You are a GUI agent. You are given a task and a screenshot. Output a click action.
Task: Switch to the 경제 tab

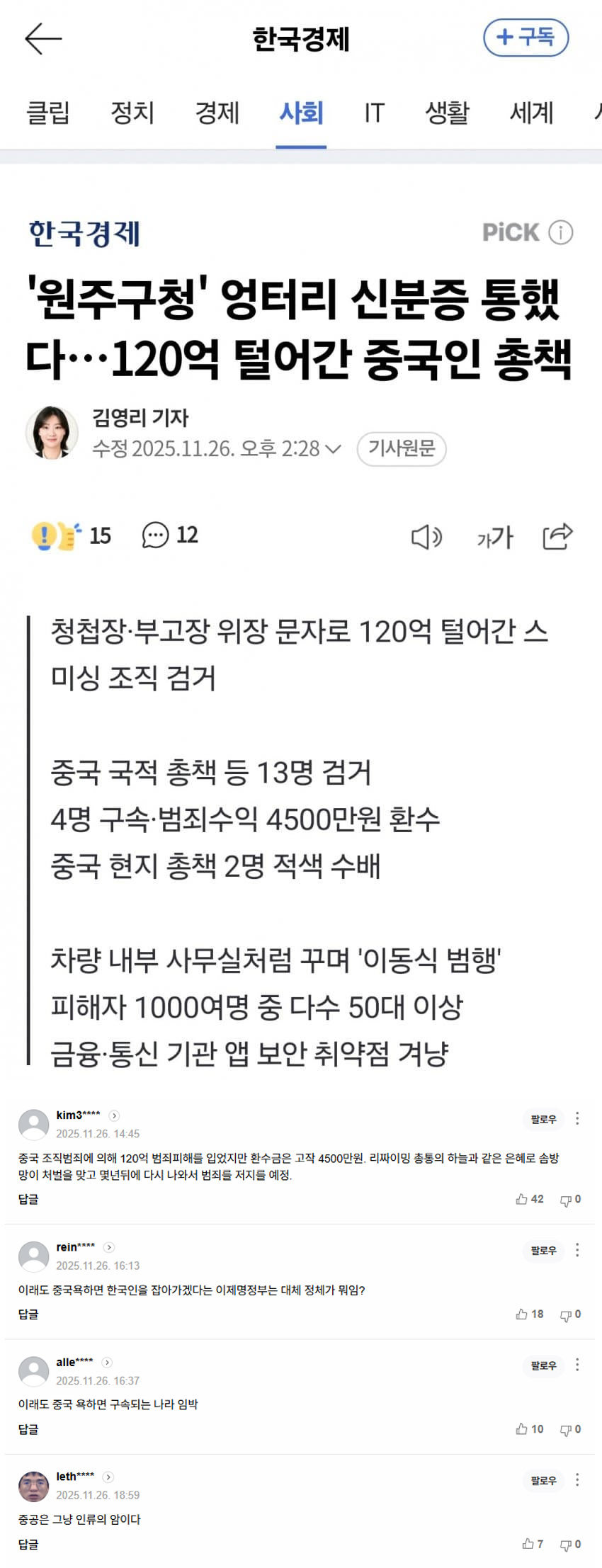(x=217, y=113)
